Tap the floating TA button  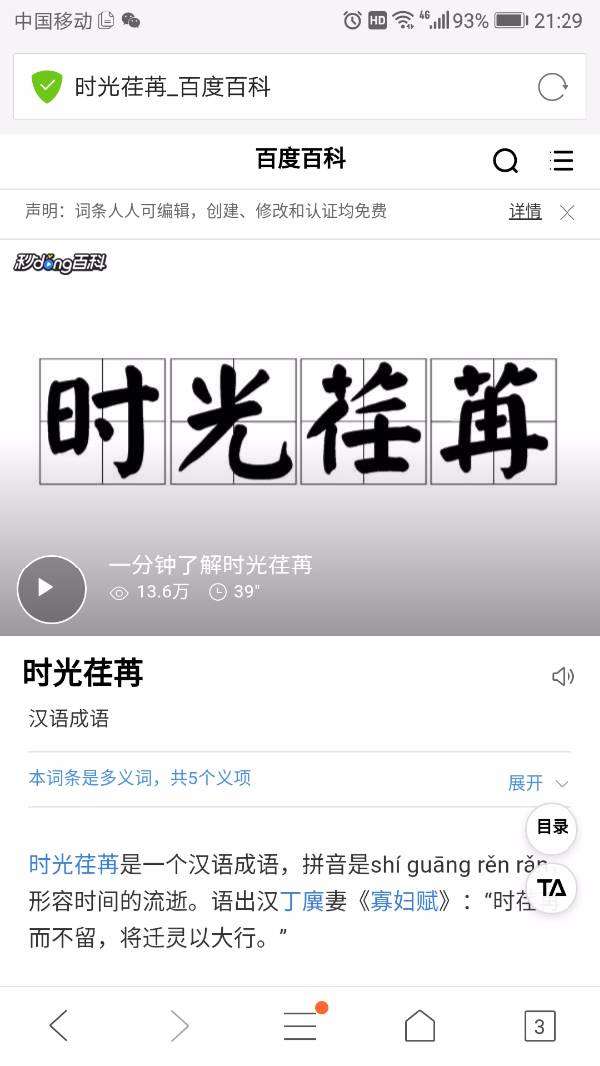click(x=552, y=888)
